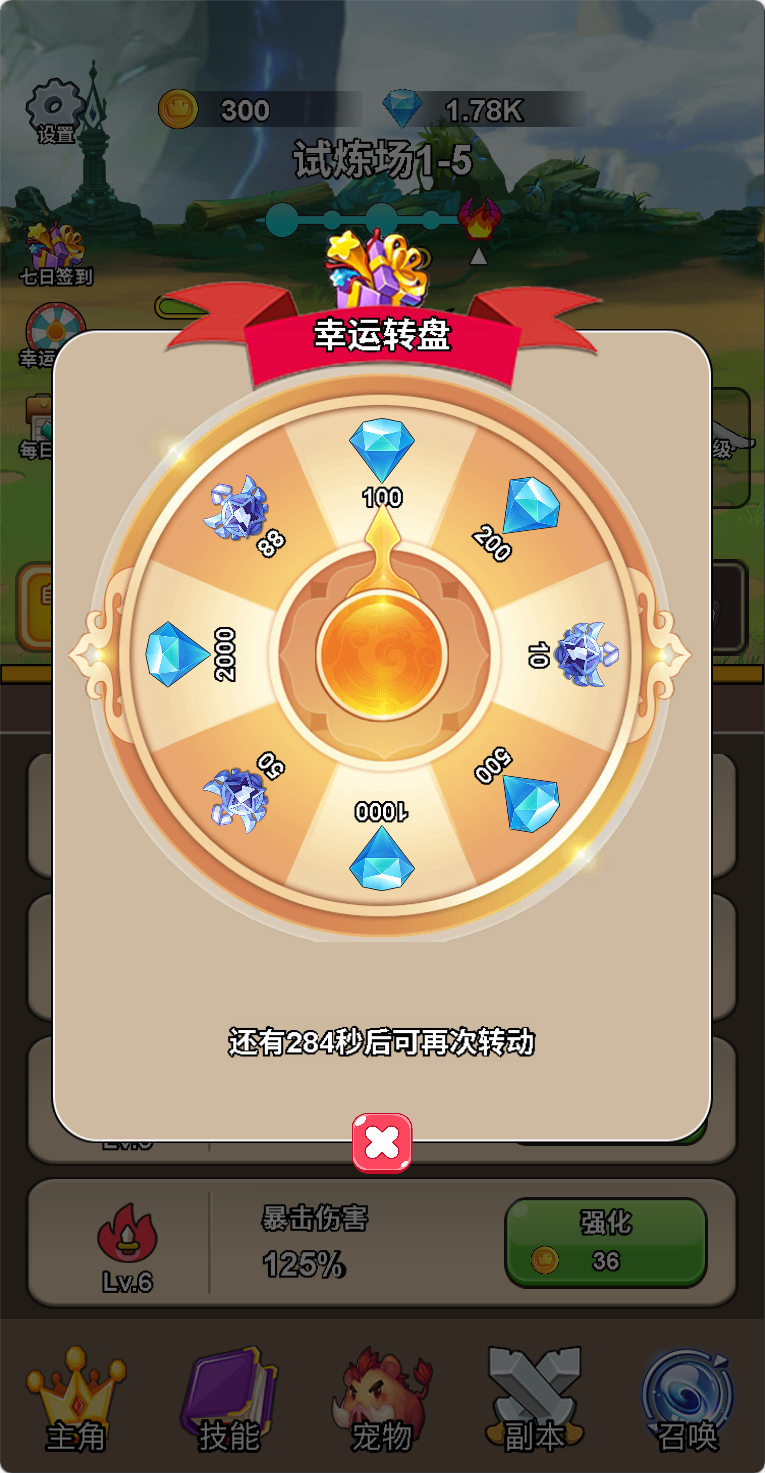Open the 技能 tab

[228, 1400]
